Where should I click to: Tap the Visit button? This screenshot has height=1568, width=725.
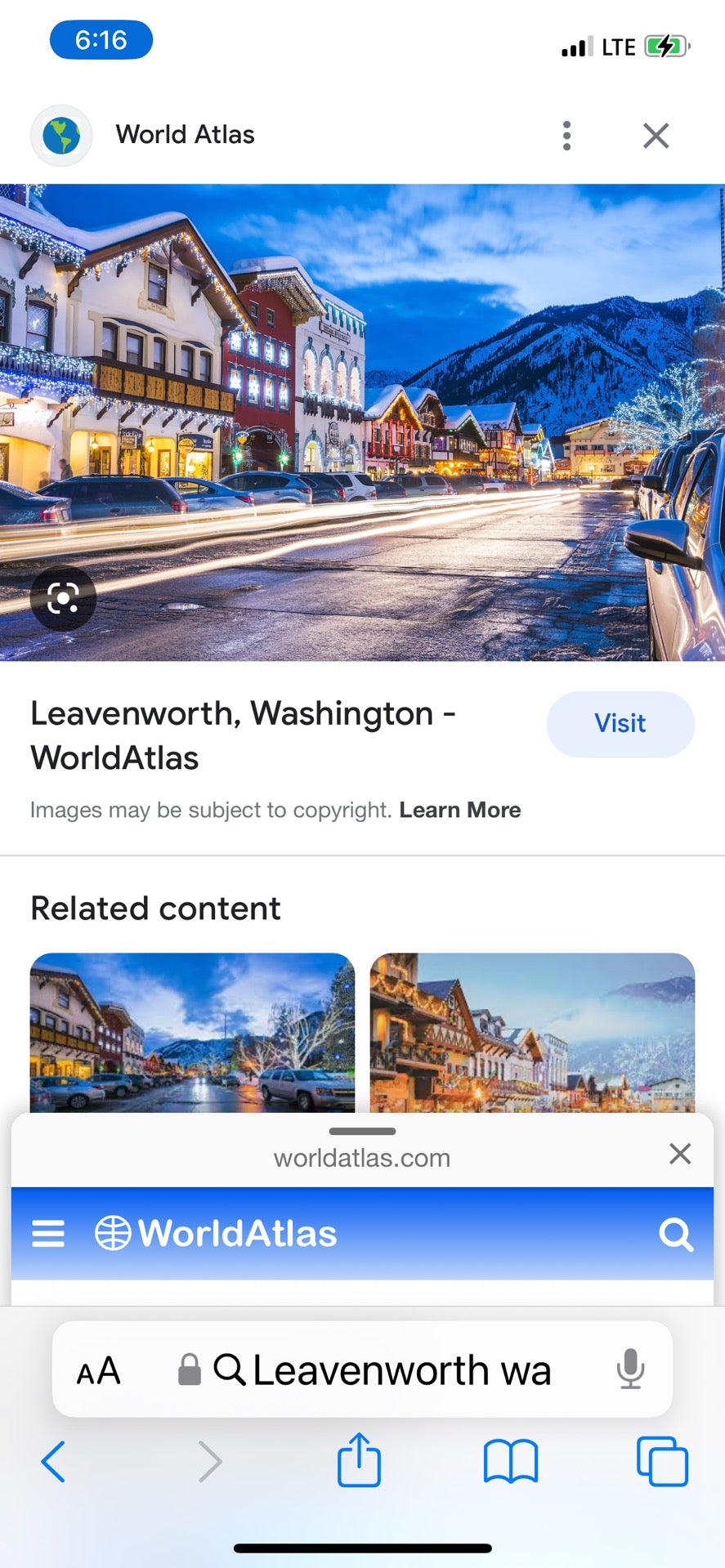coord(620,723)
